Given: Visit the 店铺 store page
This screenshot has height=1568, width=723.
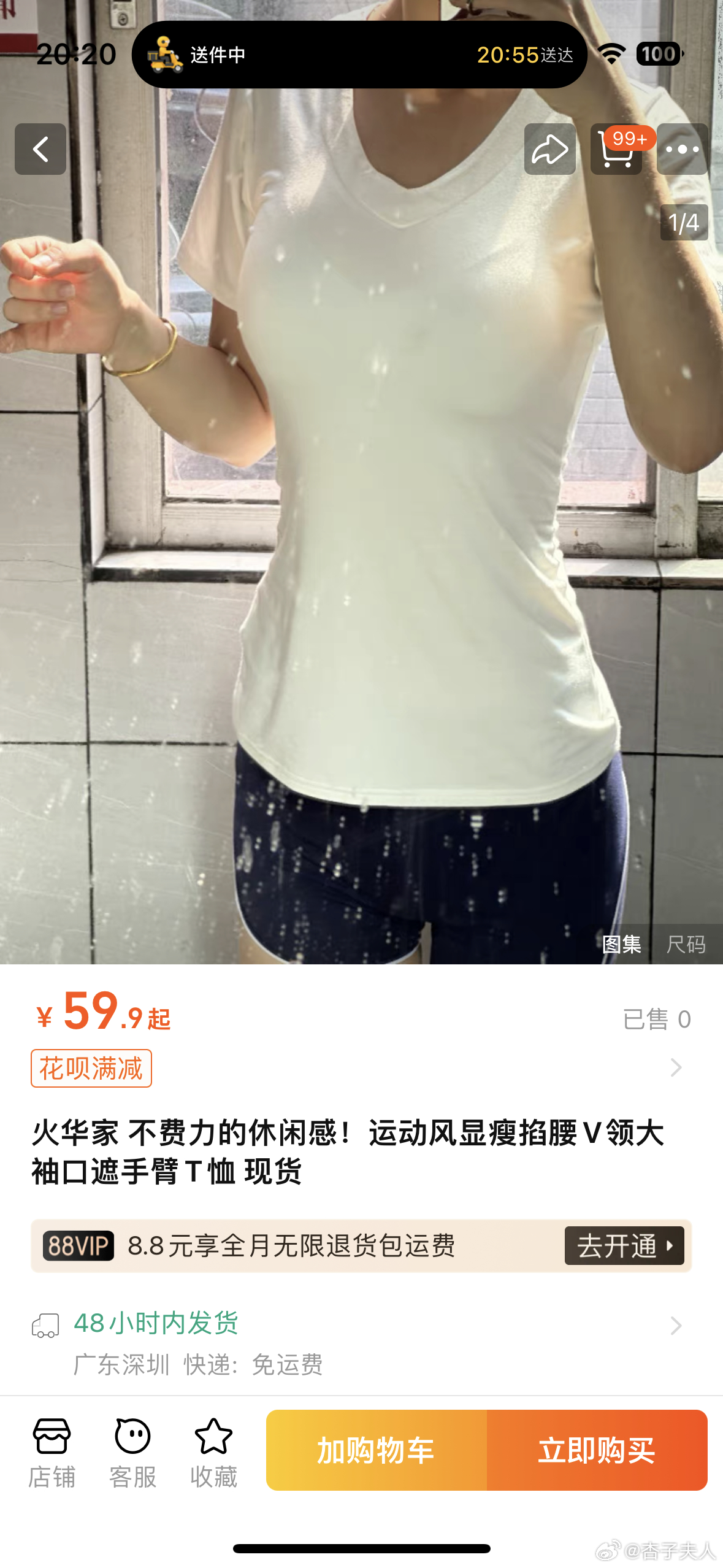Looking at the screenshot, I should coord(52,1452).
